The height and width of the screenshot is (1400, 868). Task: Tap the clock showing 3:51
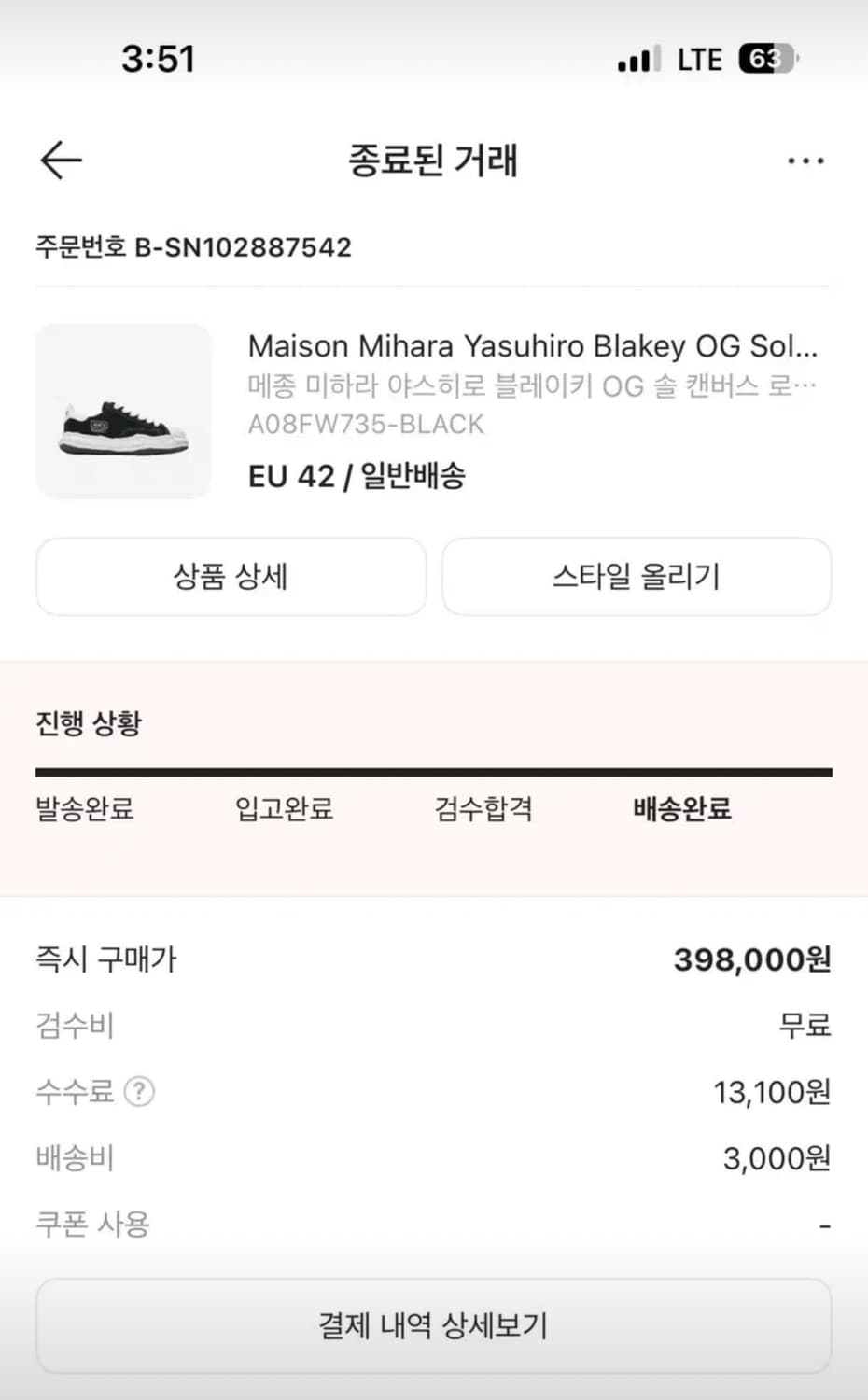click(160, 58)
